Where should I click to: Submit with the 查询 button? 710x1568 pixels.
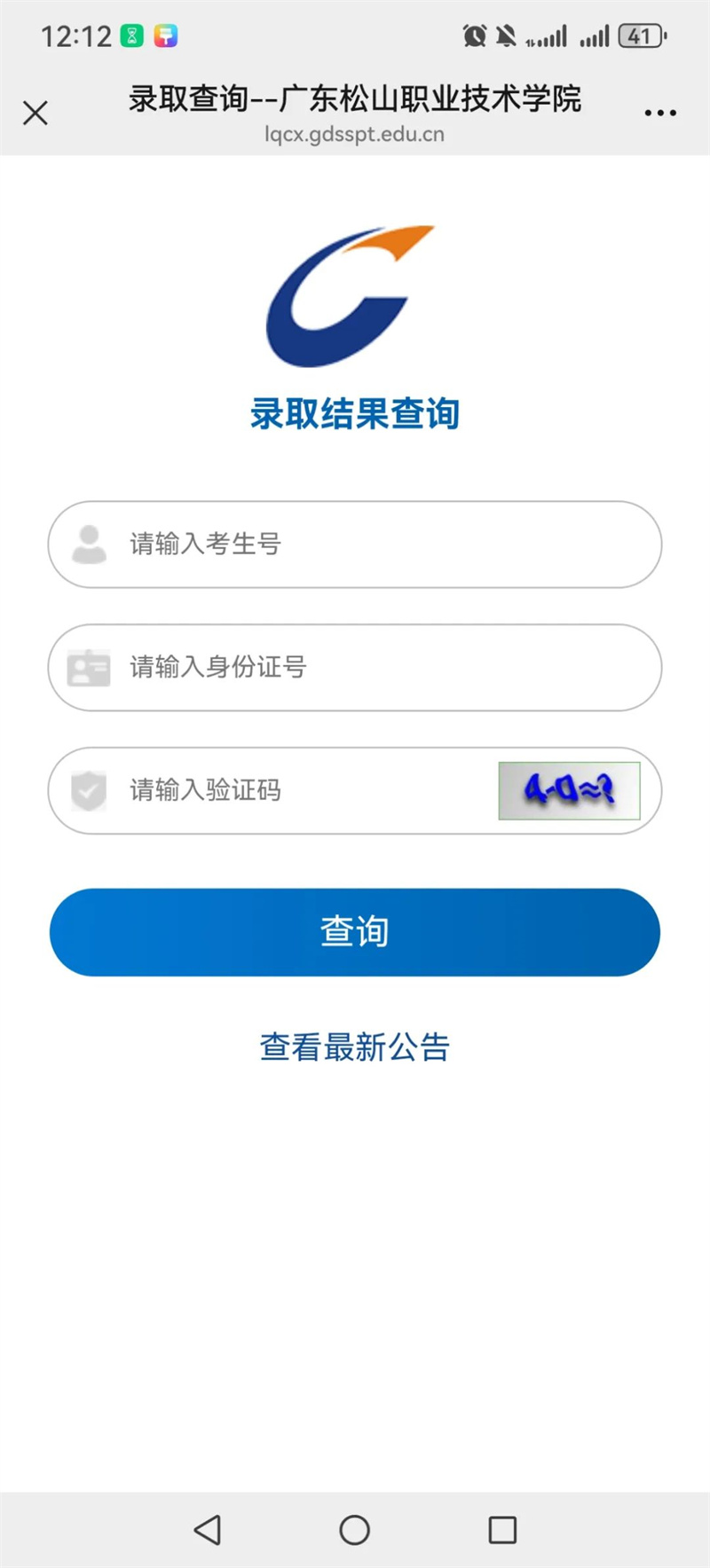pos(355,932)
